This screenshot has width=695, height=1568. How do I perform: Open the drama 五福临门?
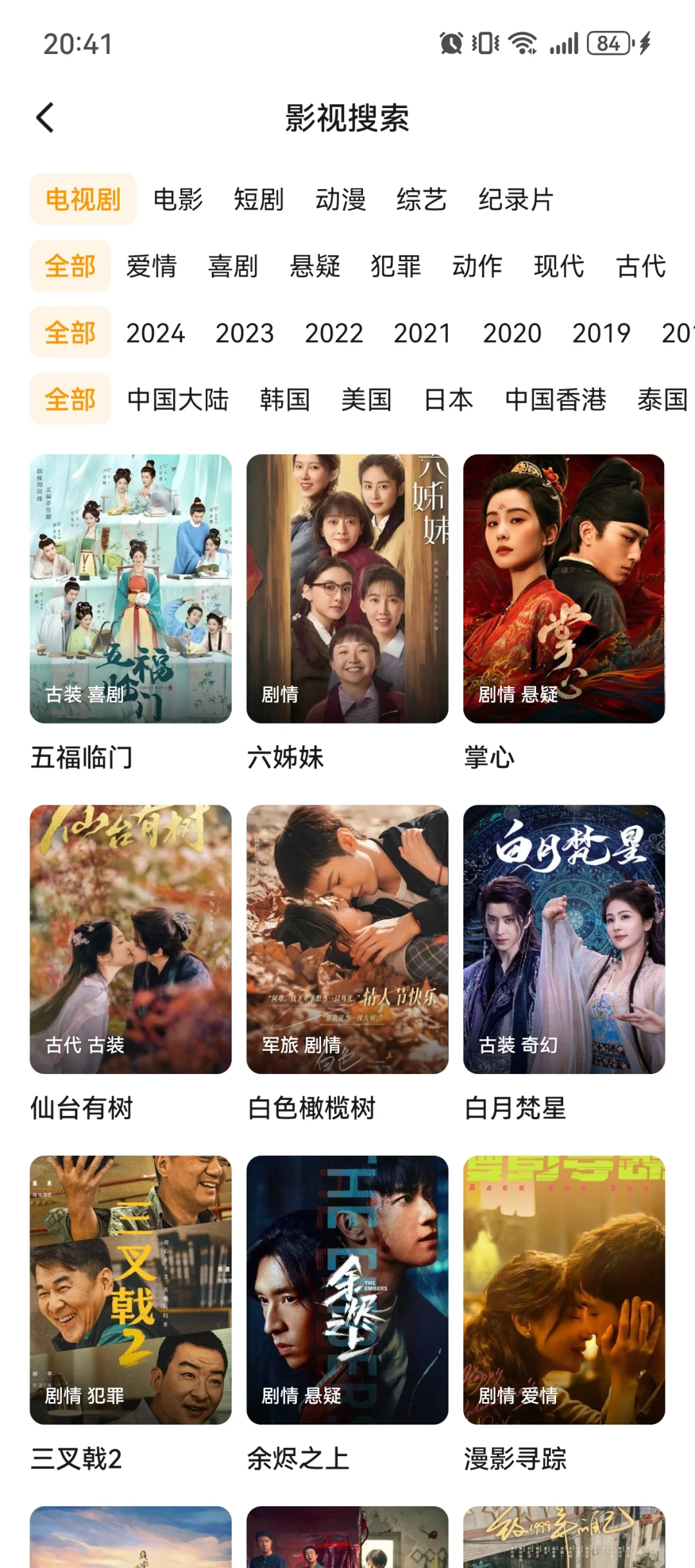click(x=131, y=588)
